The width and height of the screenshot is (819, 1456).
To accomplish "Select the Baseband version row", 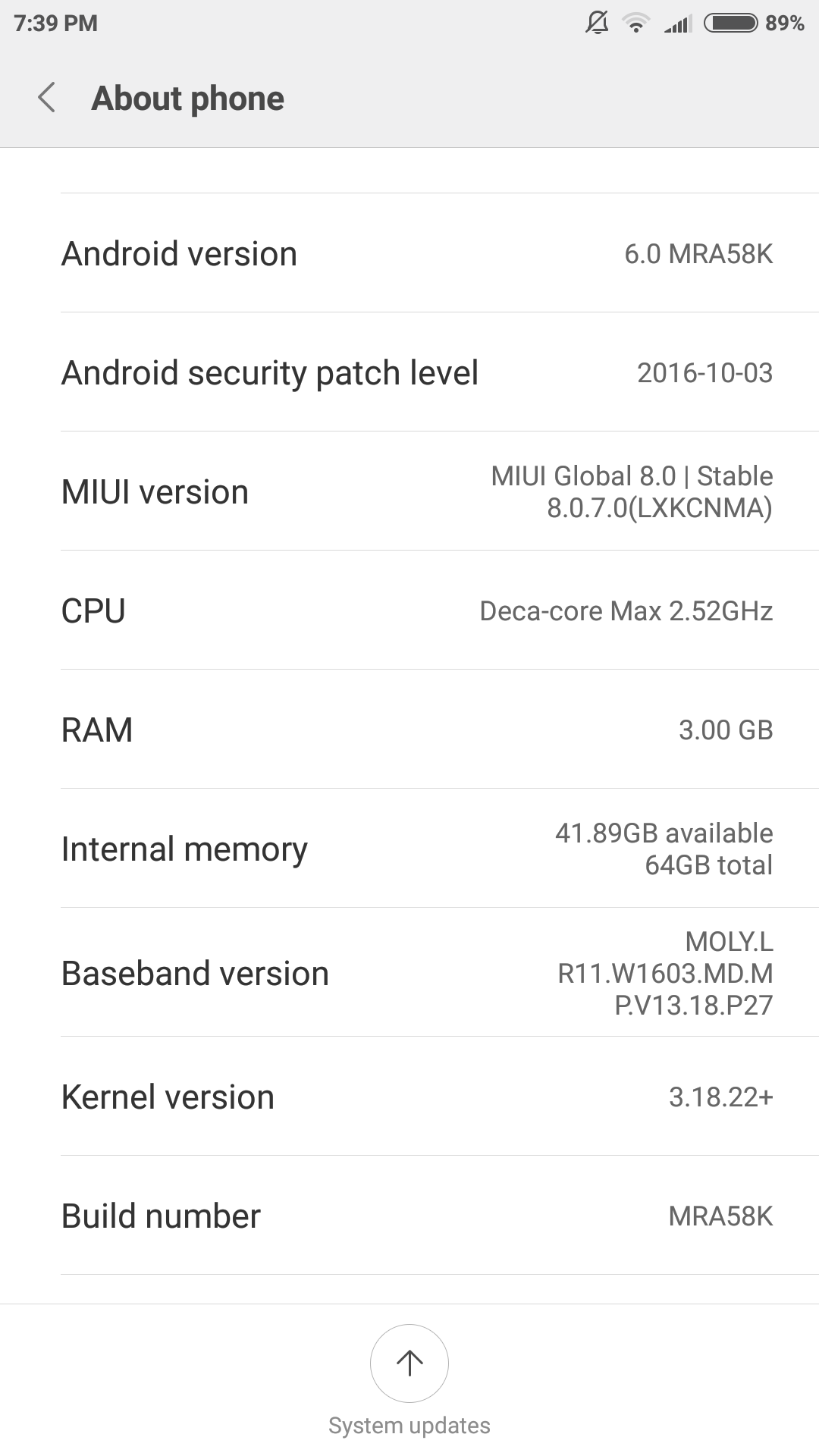I will tap(409, 973).
